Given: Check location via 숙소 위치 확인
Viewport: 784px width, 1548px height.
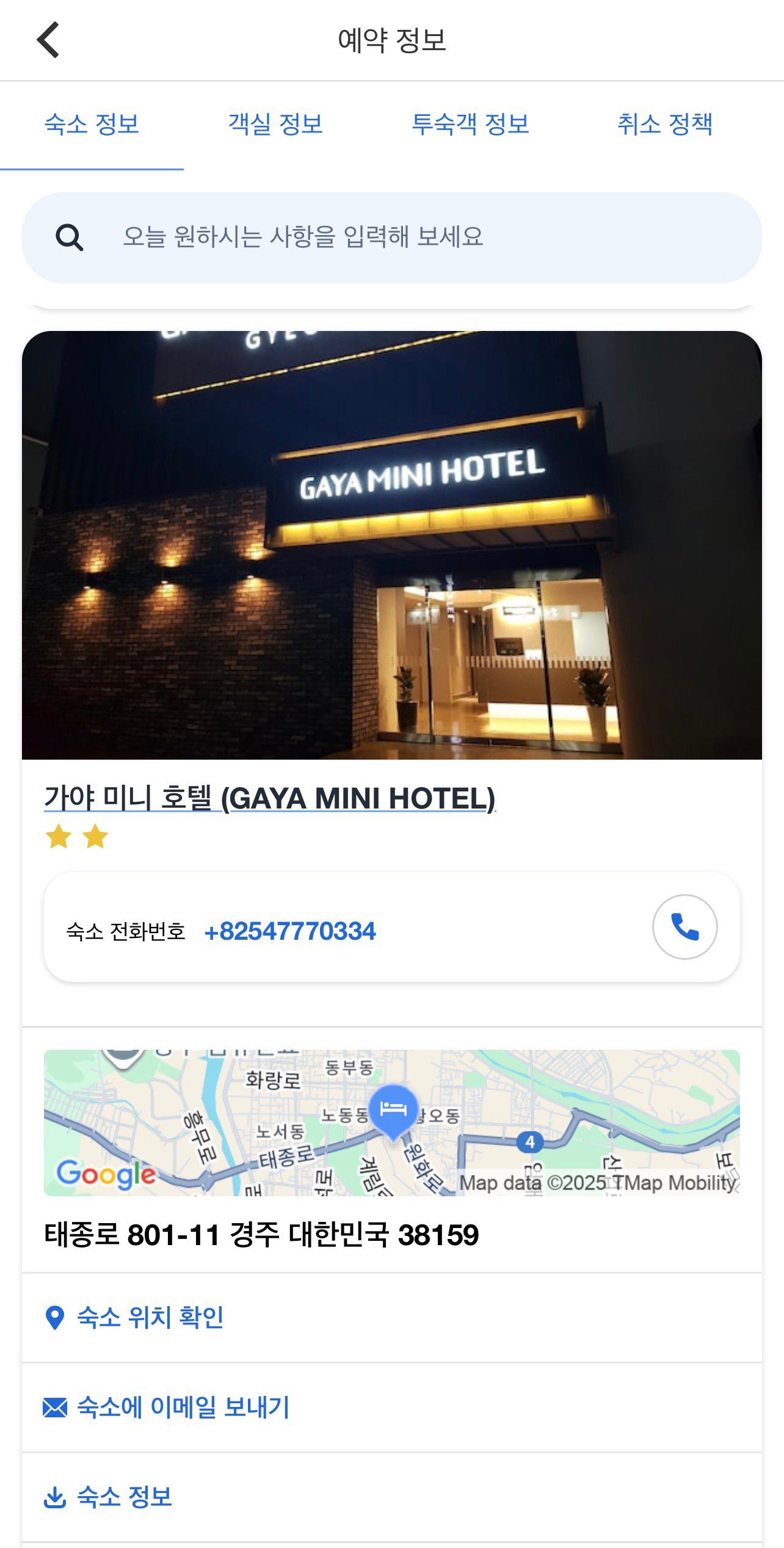Looking at the screenshot, I should click(x=150, y=1317).
